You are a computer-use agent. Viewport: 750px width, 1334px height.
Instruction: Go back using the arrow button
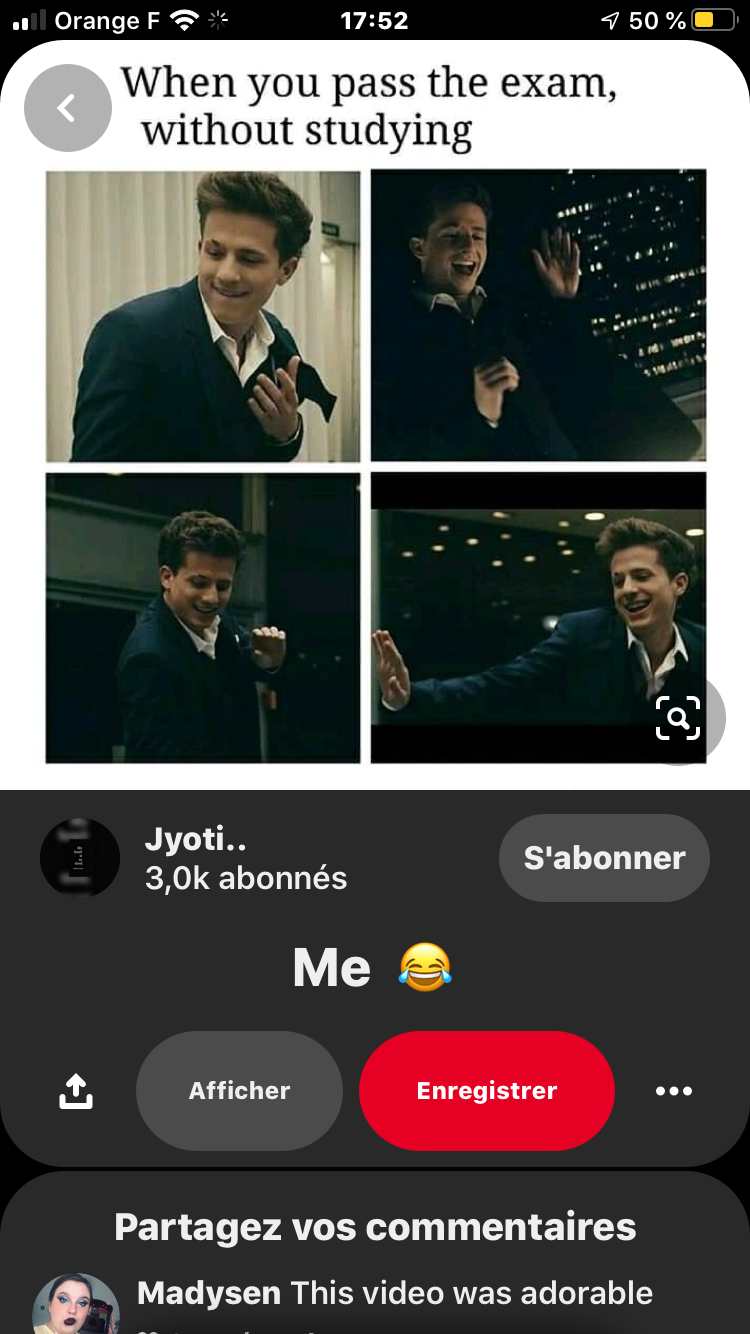[x=67, y=108]
